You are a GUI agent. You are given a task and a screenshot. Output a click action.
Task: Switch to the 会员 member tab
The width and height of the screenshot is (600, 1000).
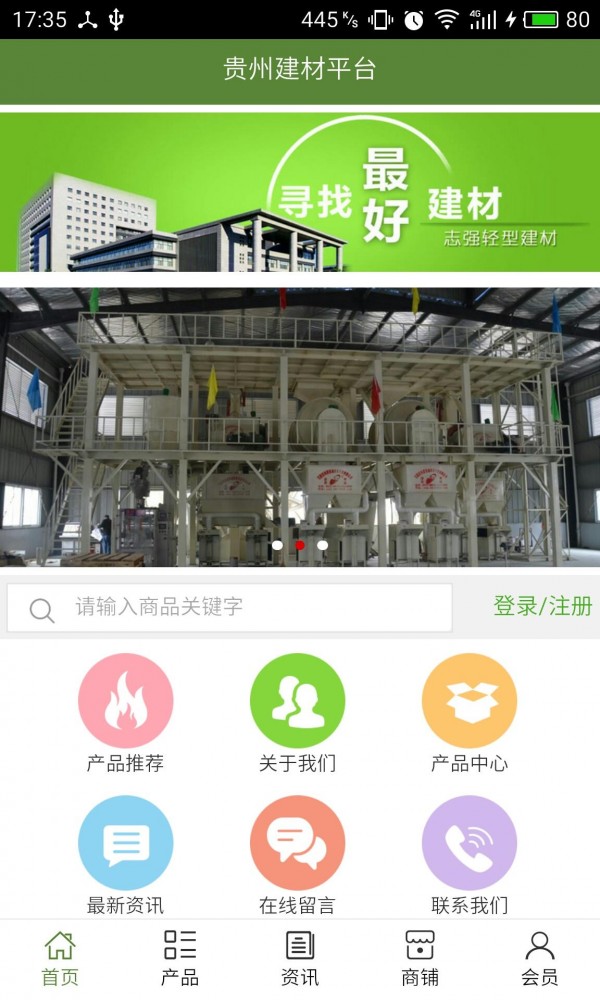[x=540, y=958]
